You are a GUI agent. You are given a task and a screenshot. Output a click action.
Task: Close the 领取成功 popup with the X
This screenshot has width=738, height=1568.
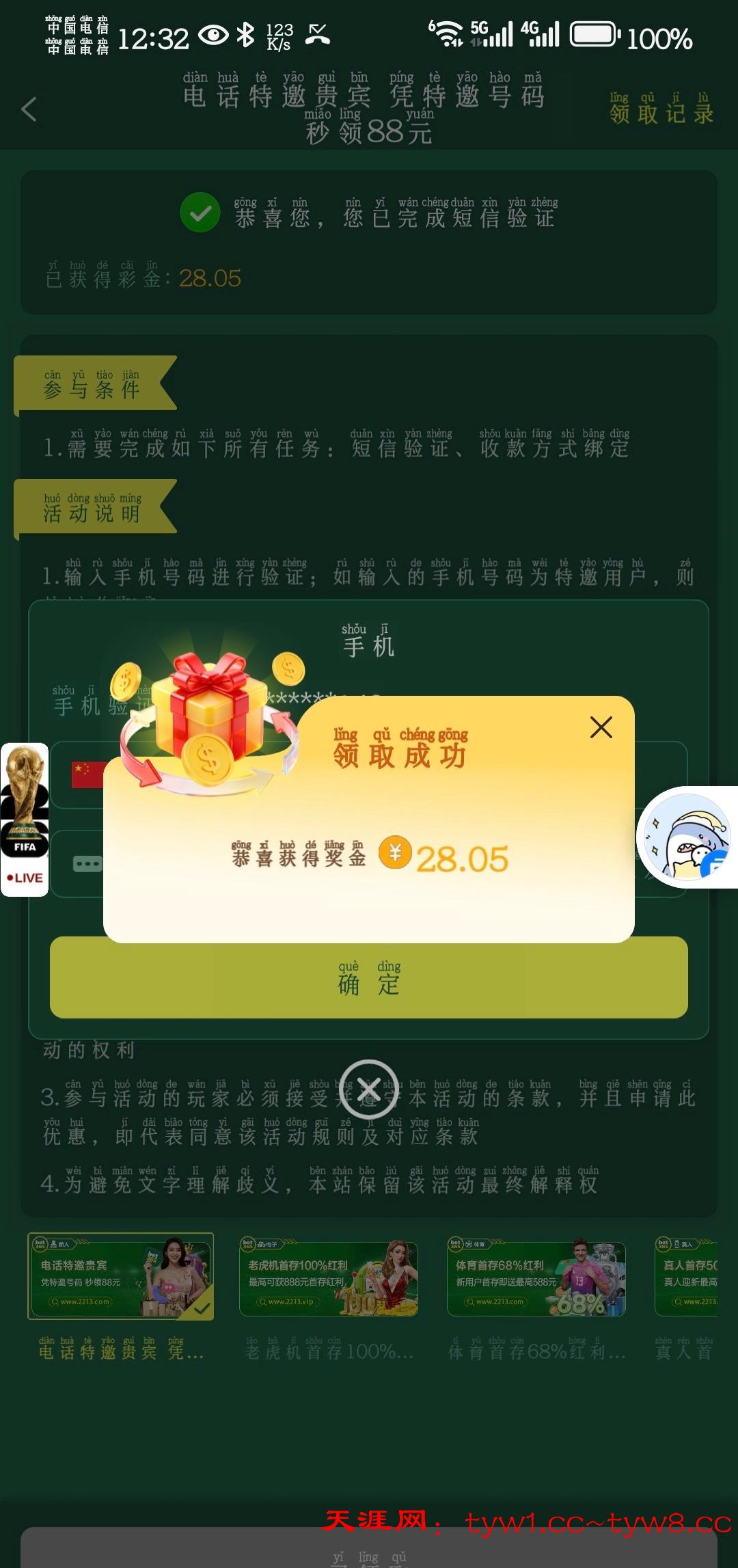(601, 727)
